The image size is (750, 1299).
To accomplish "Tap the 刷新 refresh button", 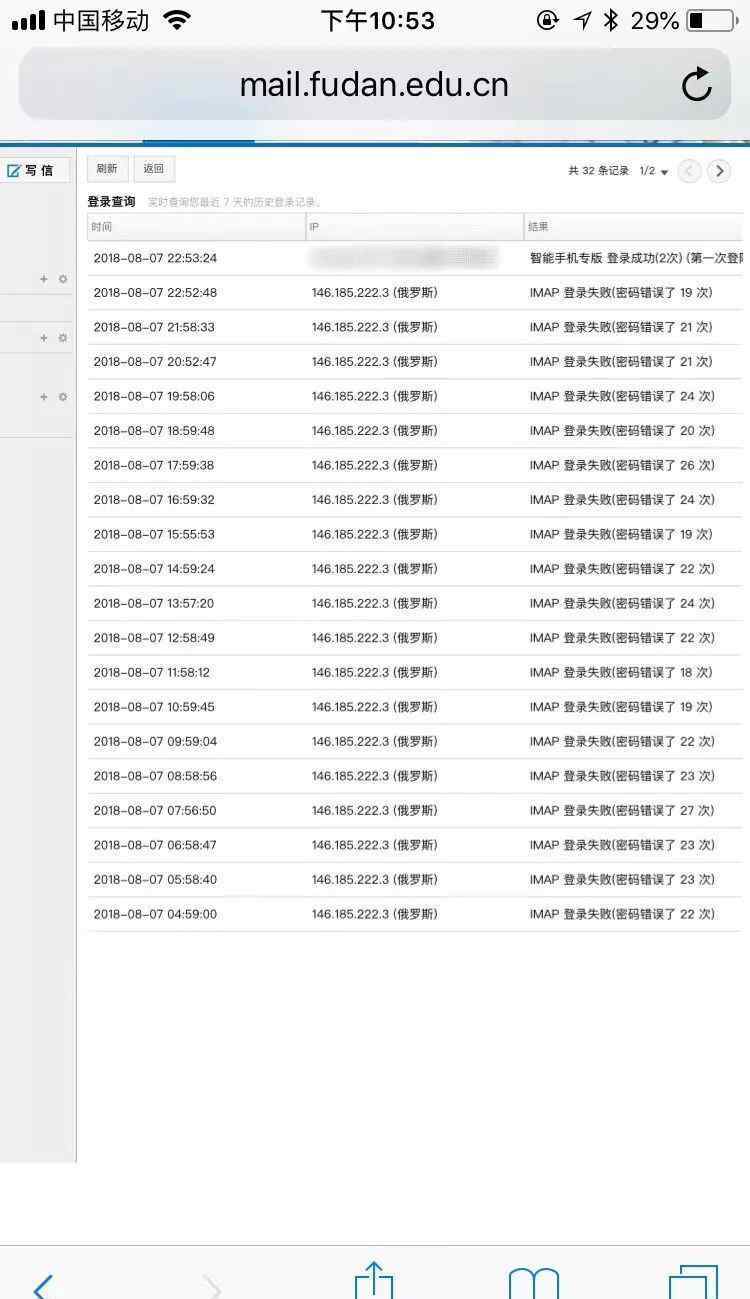I will pos(107,169).
